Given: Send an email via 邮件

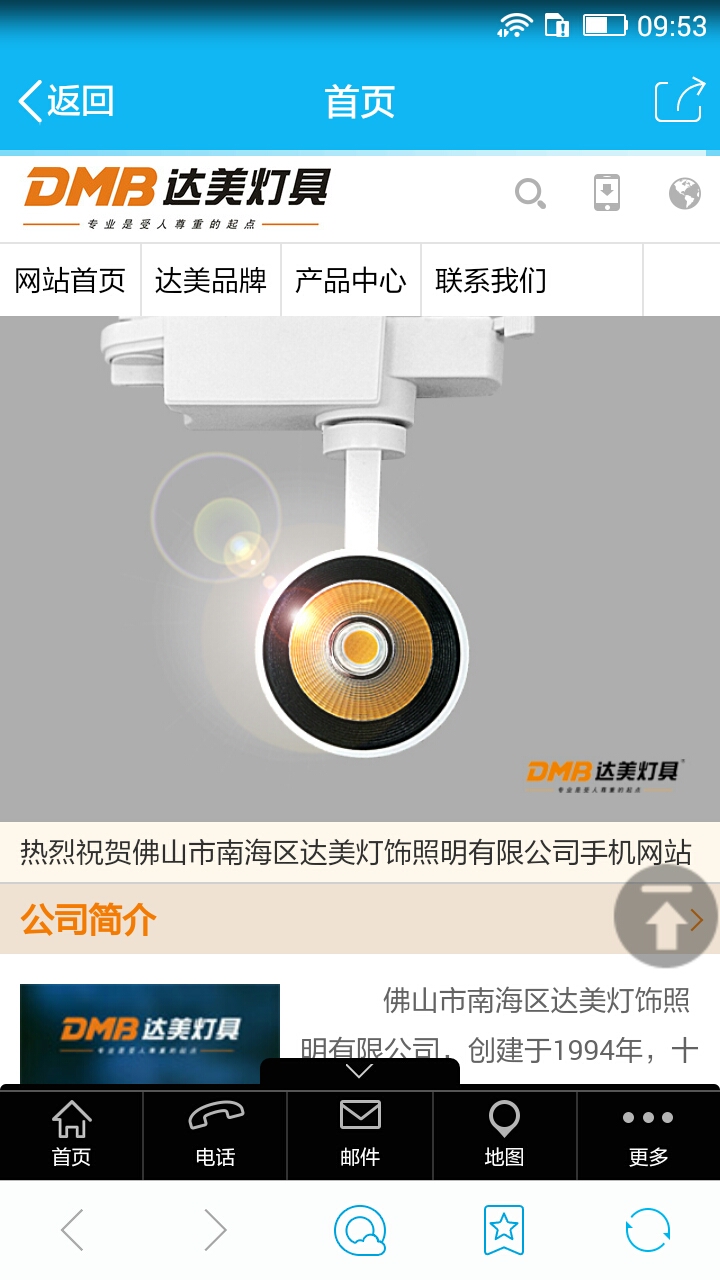Looking at the screenshot, I should 360,1135.
